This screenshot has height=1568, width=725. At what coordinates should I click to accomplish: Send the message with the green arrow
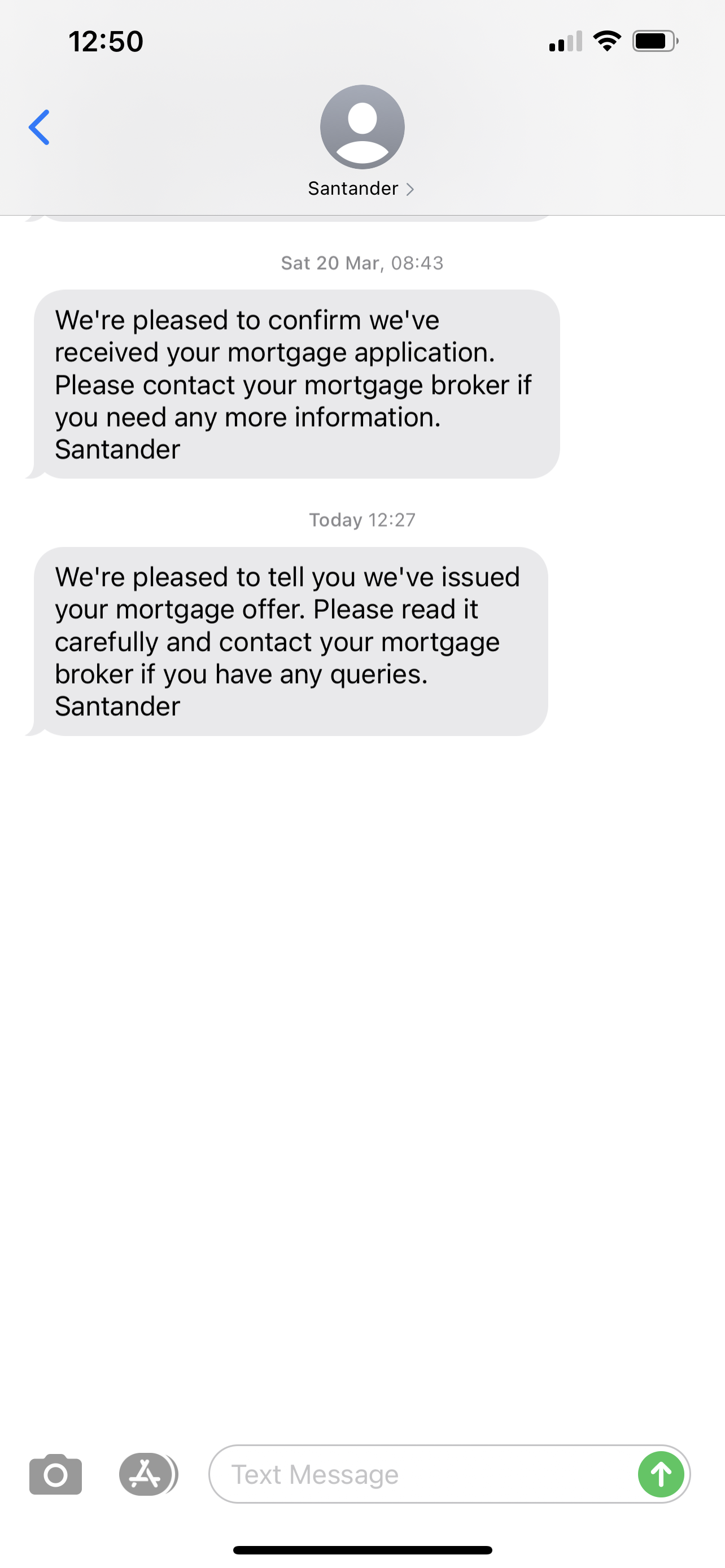click(x=661, y=1474)
